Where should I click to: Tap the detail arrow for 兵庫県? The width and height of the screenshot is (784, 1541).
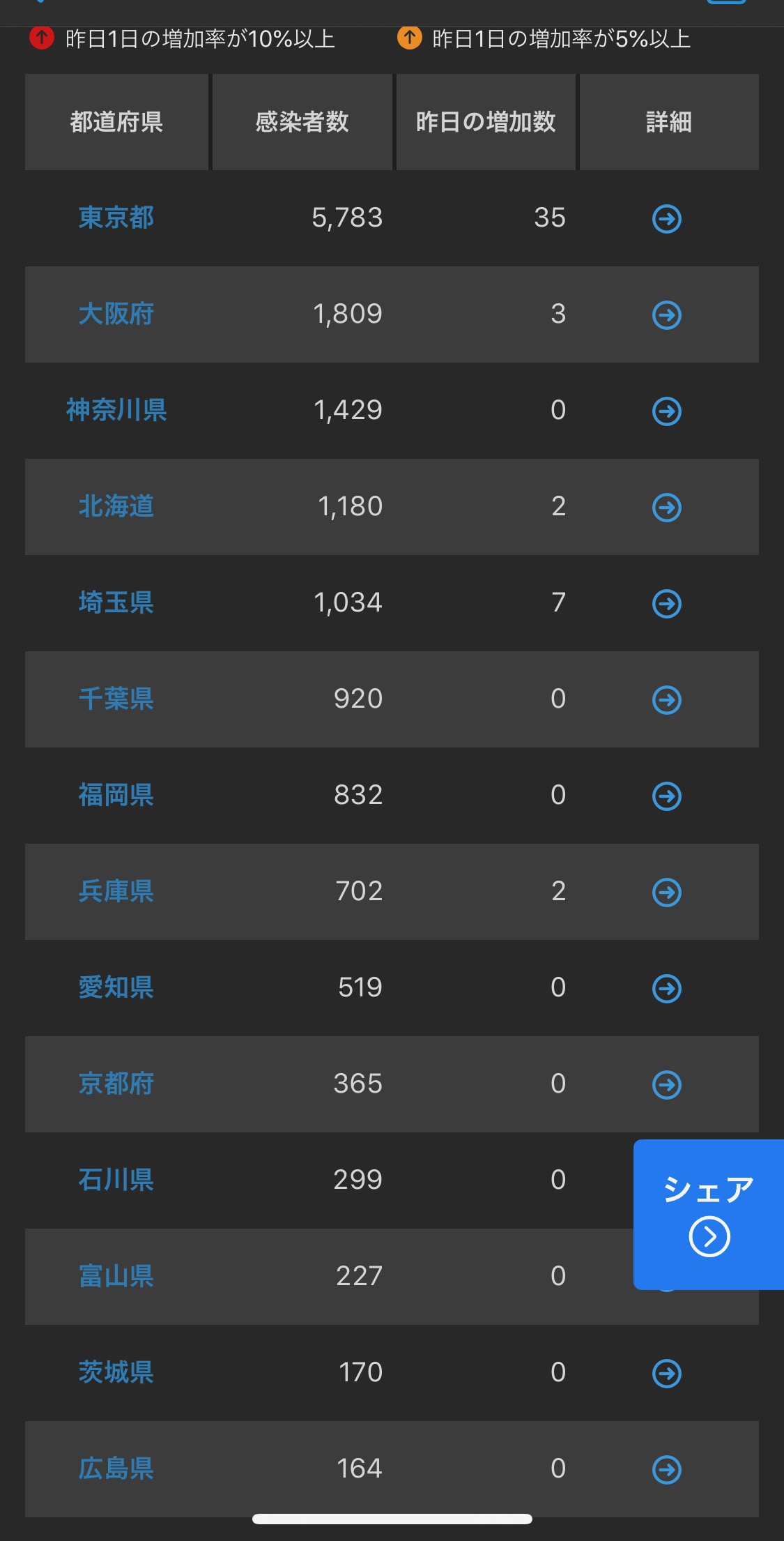[667, 893]
